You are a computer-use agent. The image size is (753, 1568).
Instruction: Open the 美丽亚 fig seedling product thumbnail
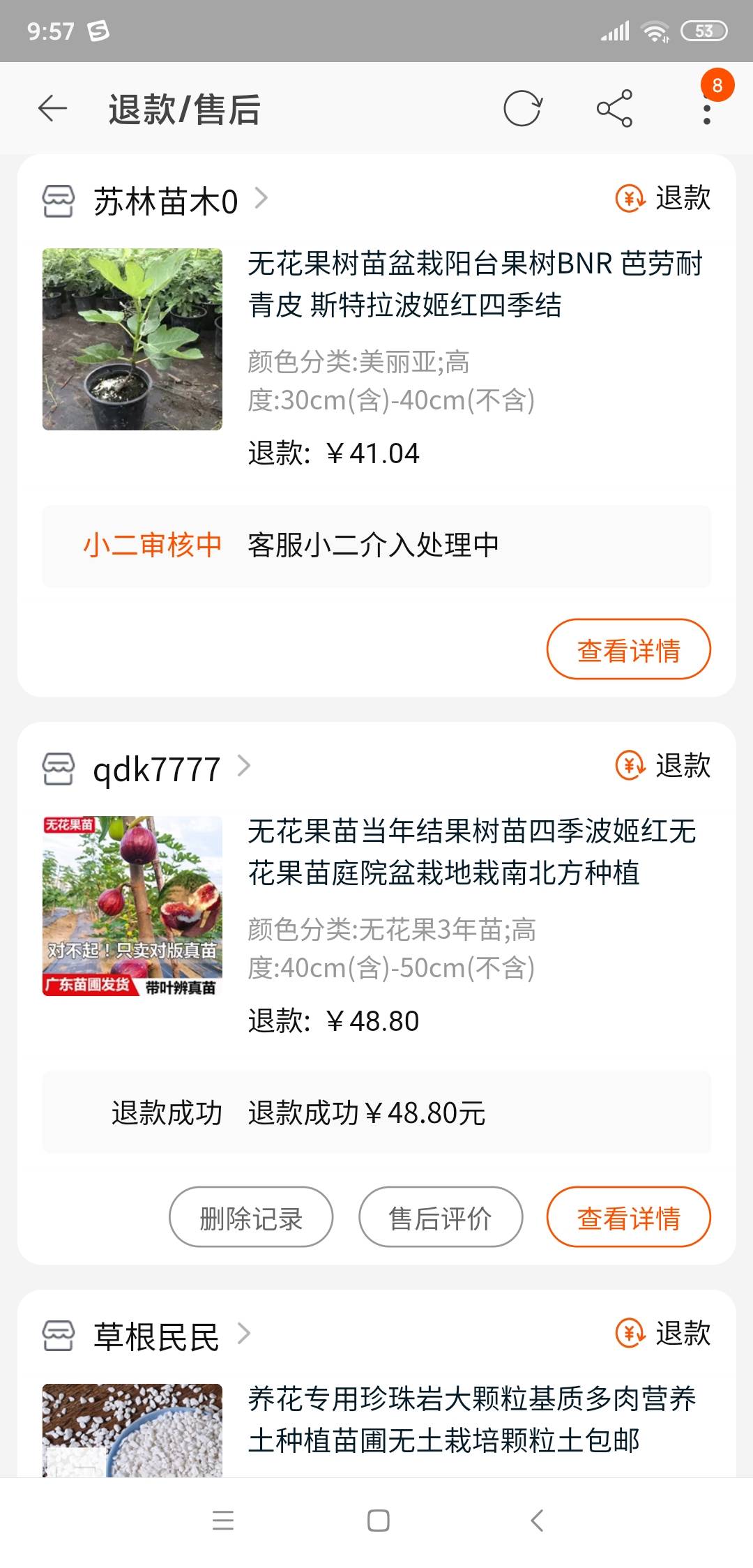pos(132,339)
